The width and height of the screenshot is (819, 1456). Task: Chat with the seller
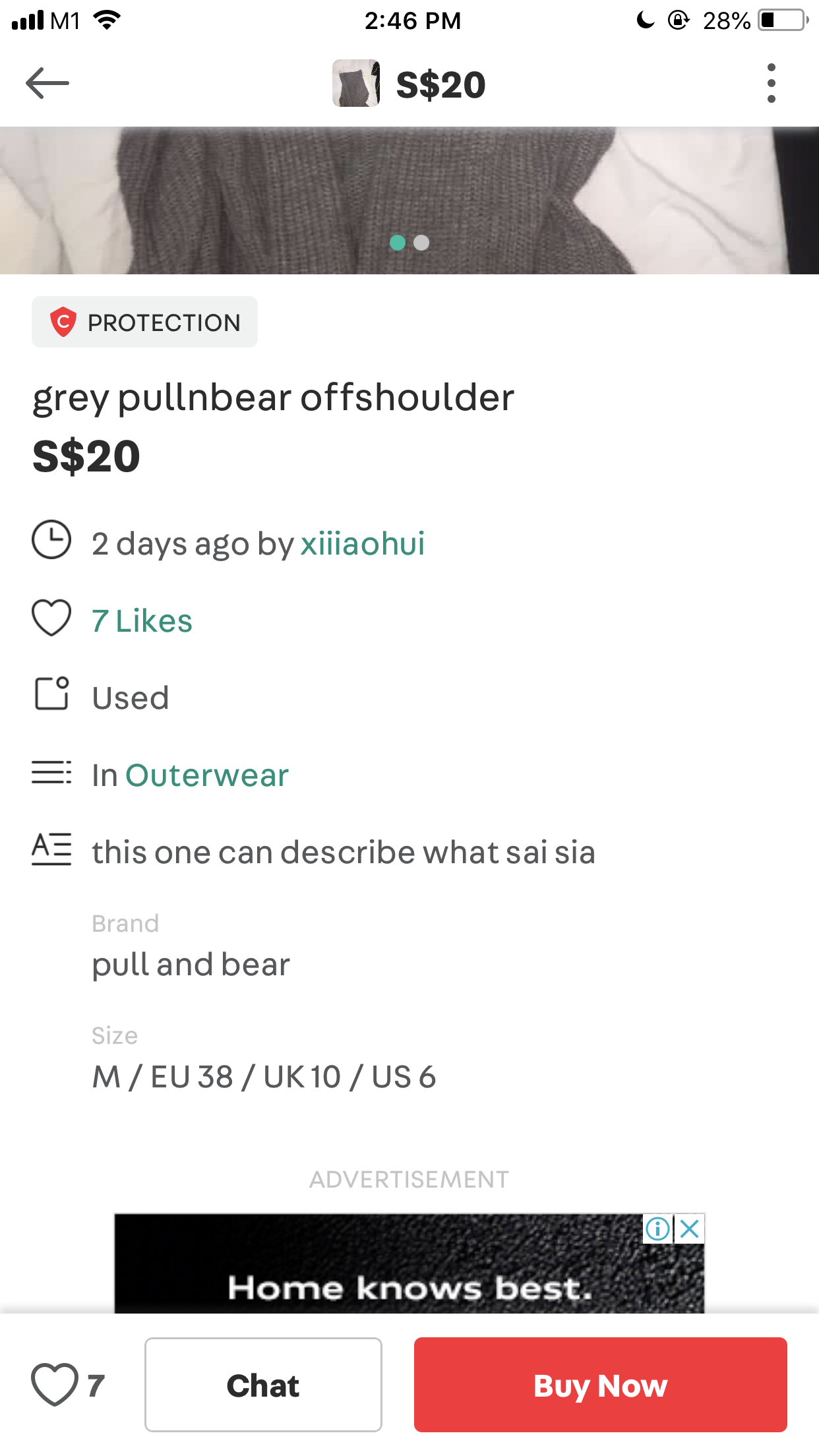click(263, 1384)
